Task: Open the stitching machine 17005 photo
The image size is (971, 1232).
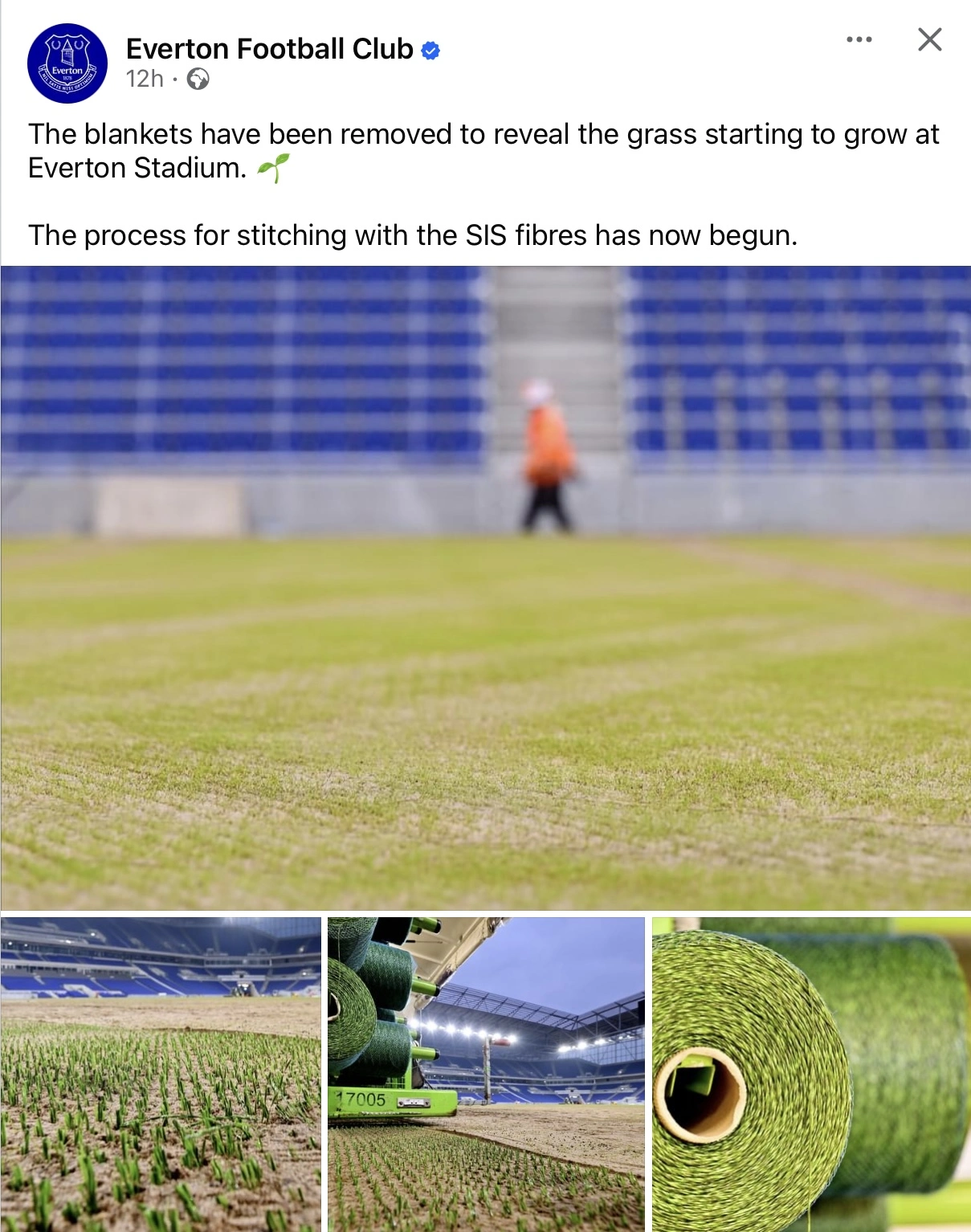Action: click(486, 1074)
